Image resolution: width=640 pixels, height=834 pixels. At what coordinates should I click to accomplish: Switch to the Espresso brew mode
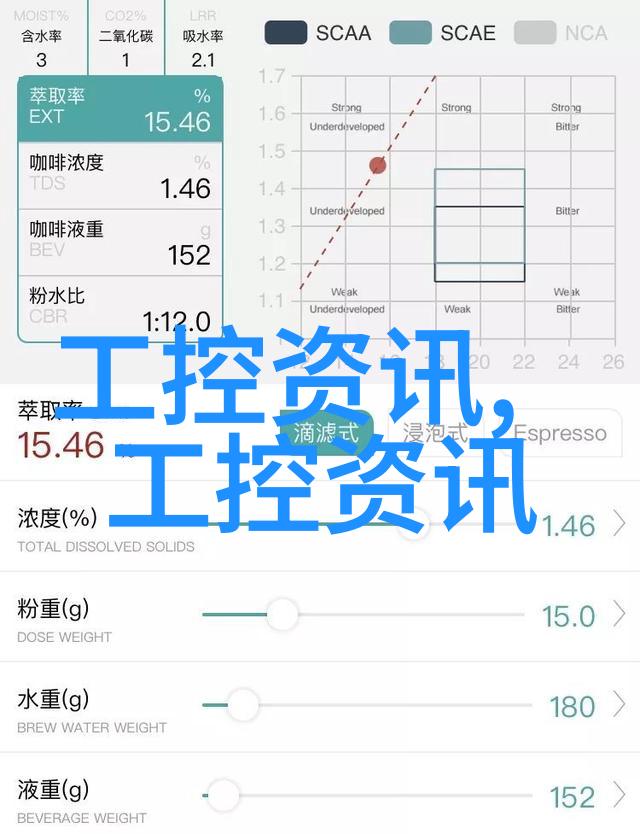pyautogui.click(x=560, y=433)
